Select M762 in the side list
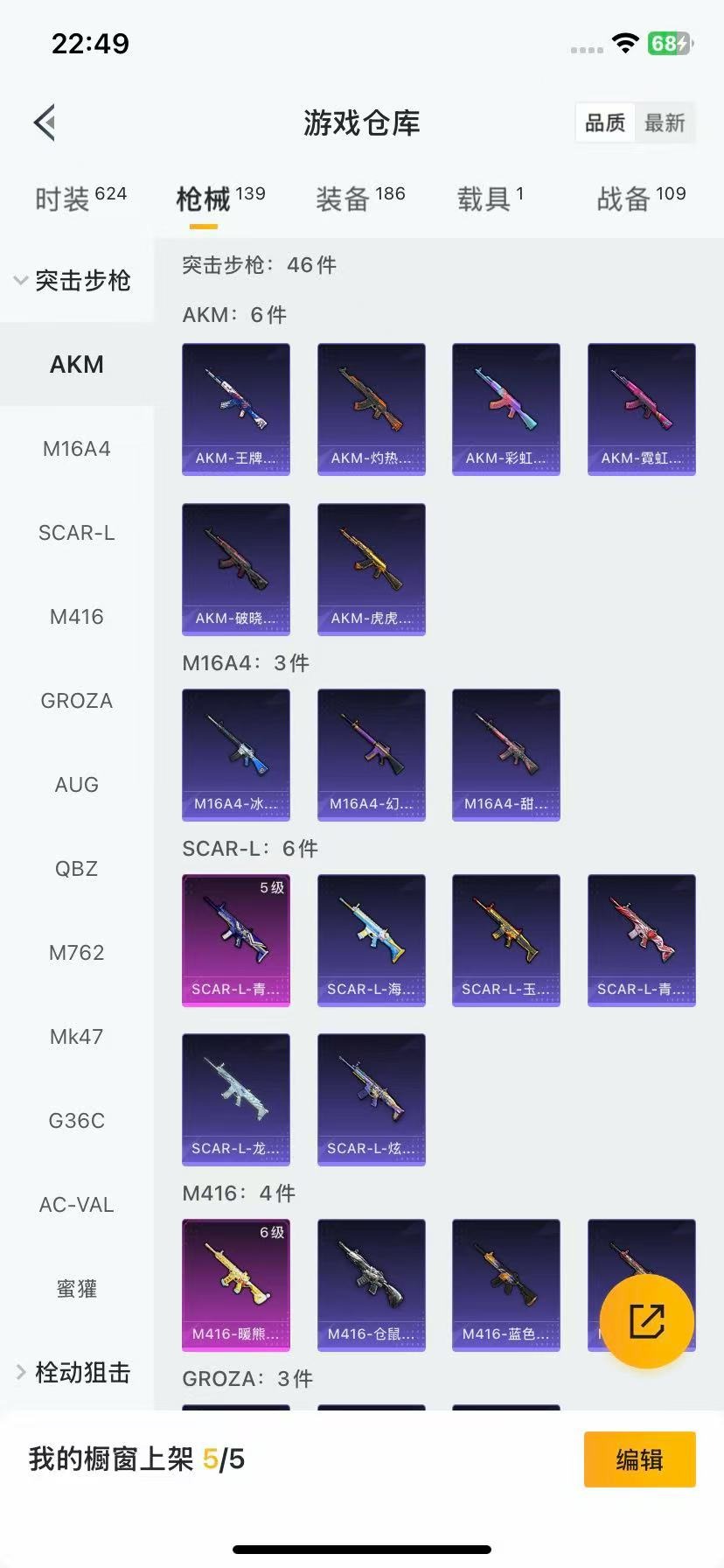 coord(77,953)
